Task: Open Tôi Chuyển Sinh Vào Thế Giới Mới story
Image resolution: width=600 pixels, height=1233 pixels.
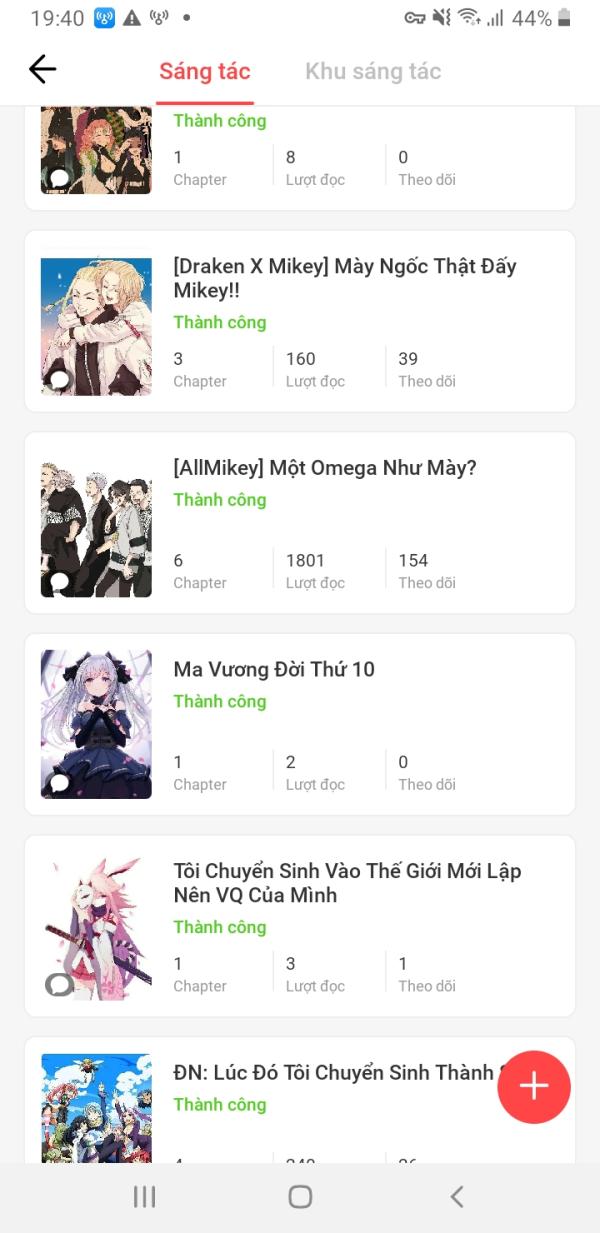Action: click(300, 926)
